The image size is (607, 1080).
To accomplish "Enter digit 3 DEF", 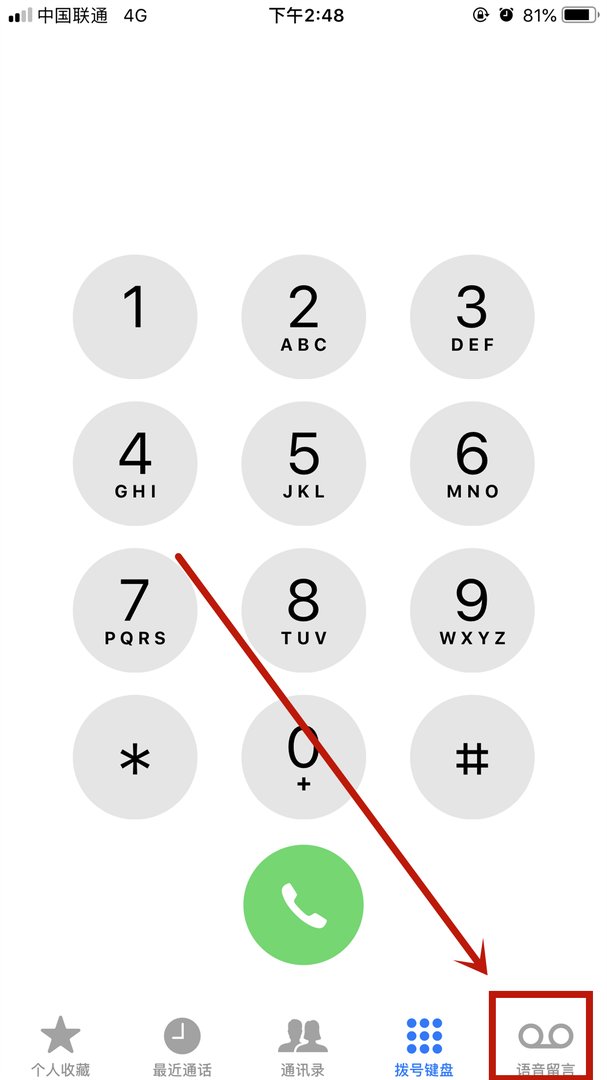I will click(x=472, y=317).
